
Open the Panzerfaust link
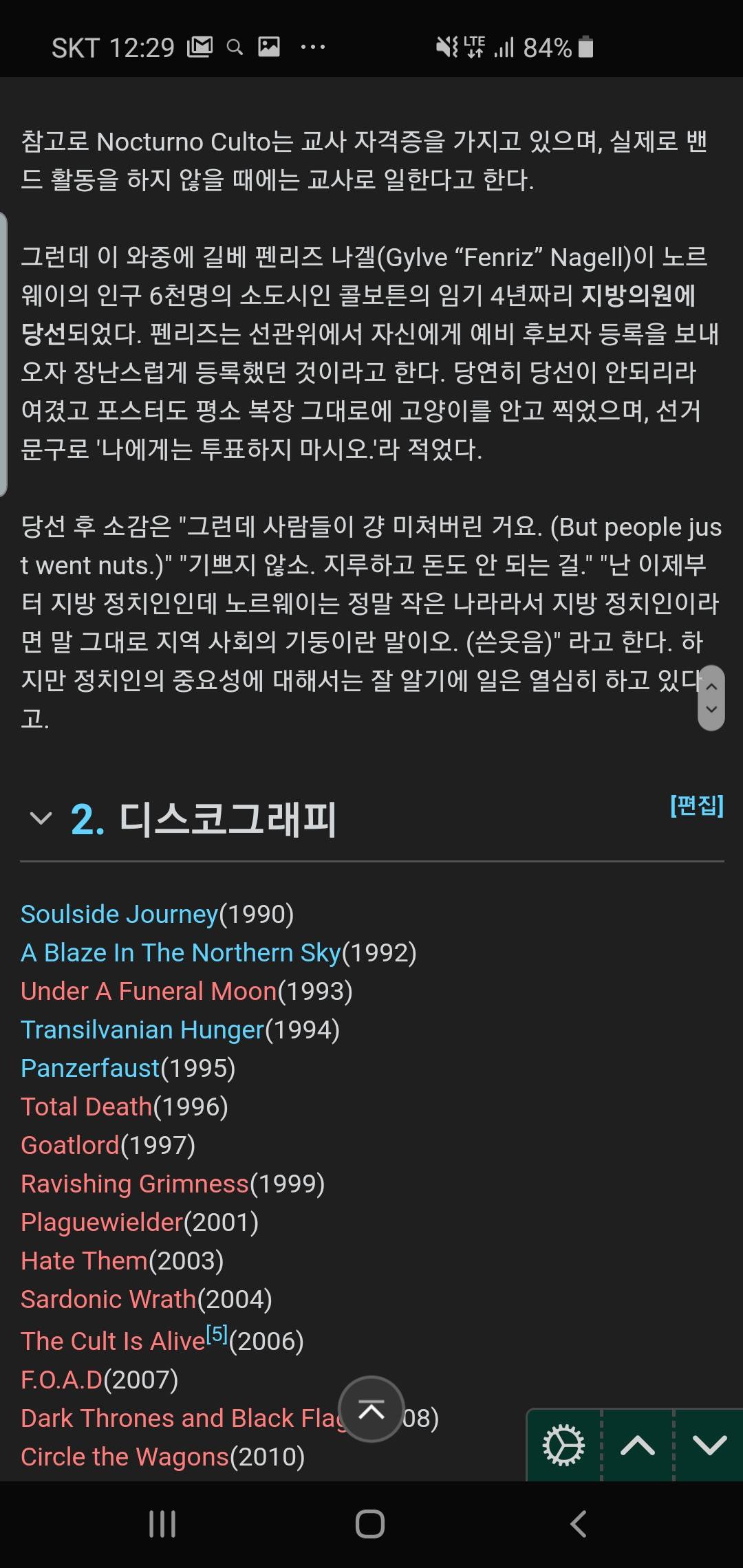90,1068
